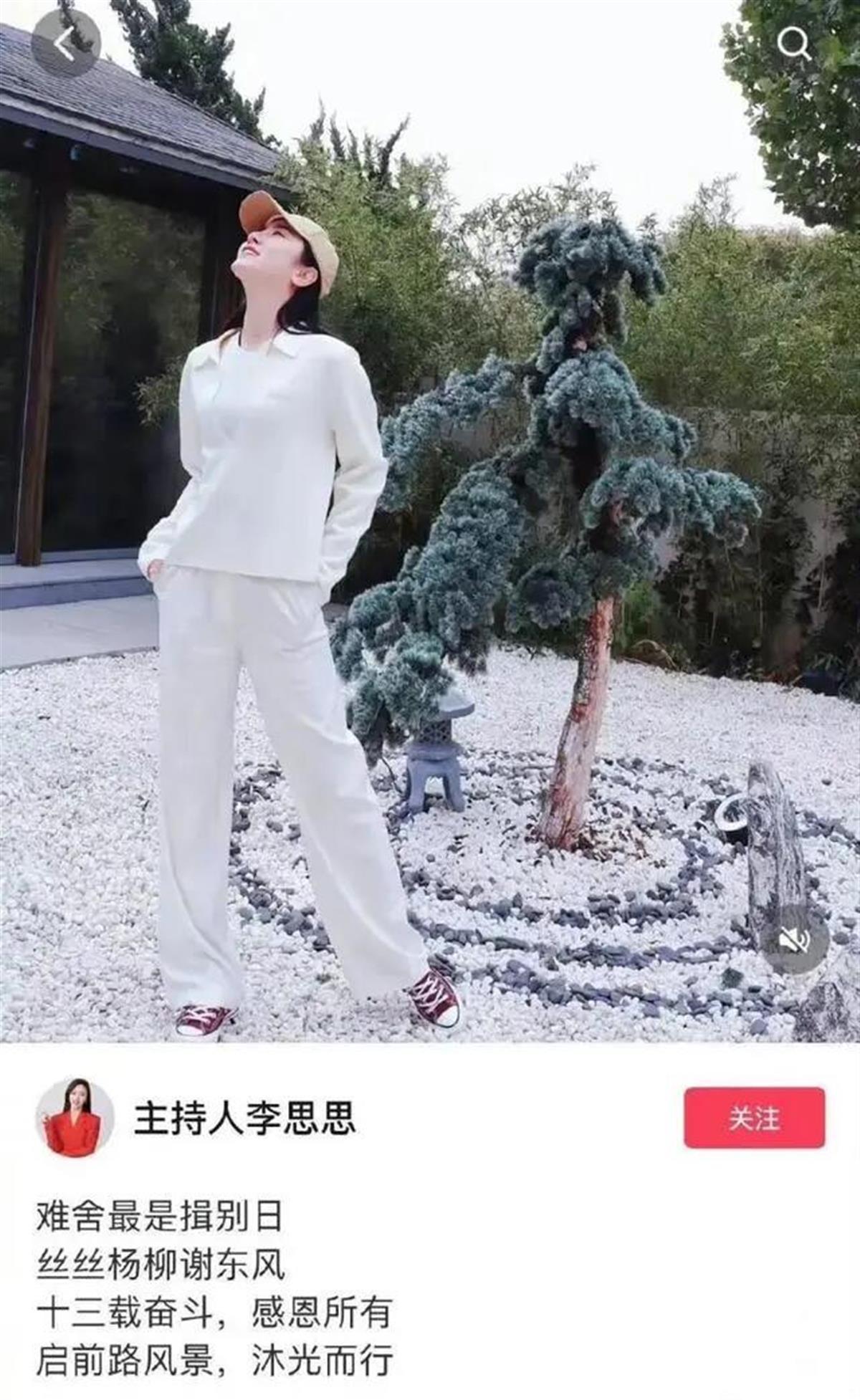860x1400 pixels.
Task: Unmute the video sound
Action: pyautogui.click(x=795, y=939)
